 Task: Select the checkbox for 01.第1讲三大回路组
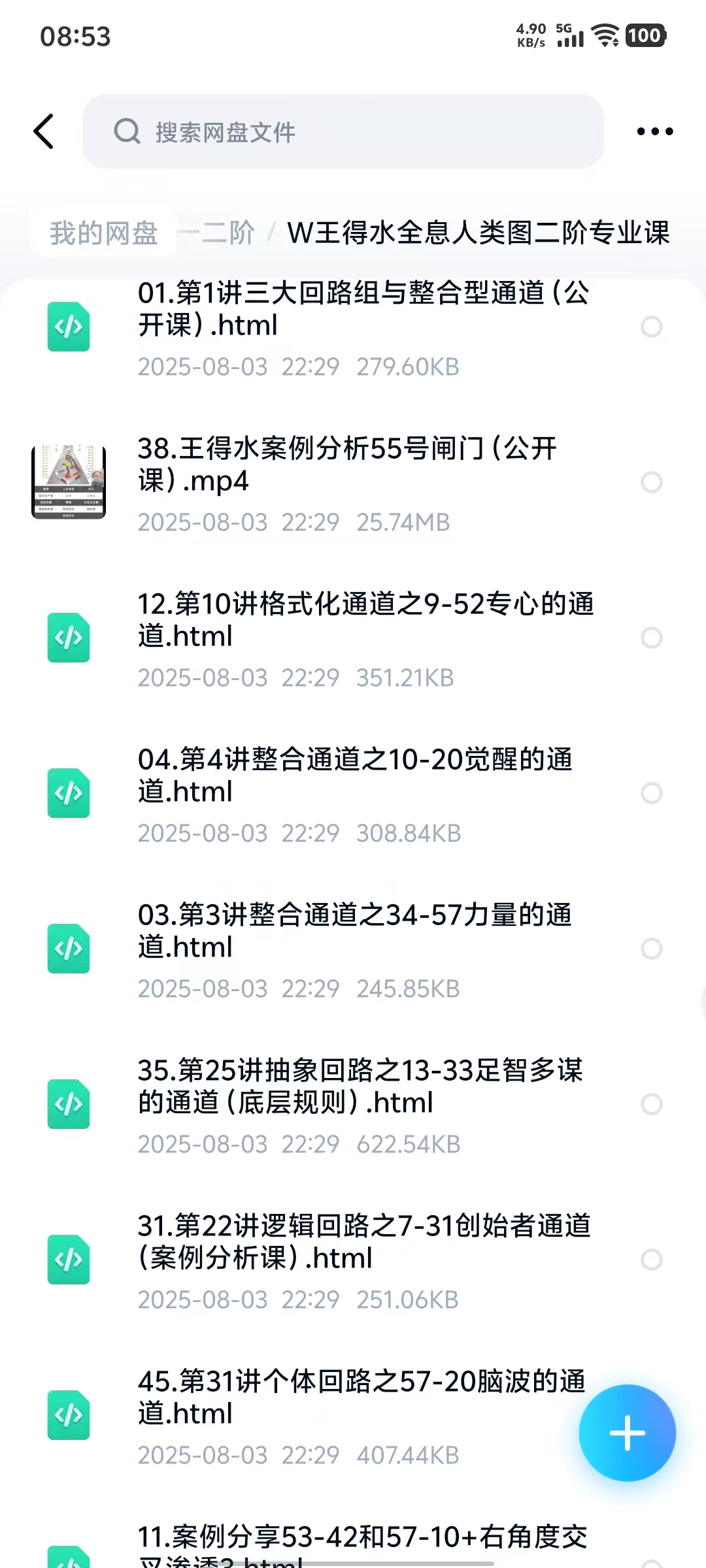[652, 327]
